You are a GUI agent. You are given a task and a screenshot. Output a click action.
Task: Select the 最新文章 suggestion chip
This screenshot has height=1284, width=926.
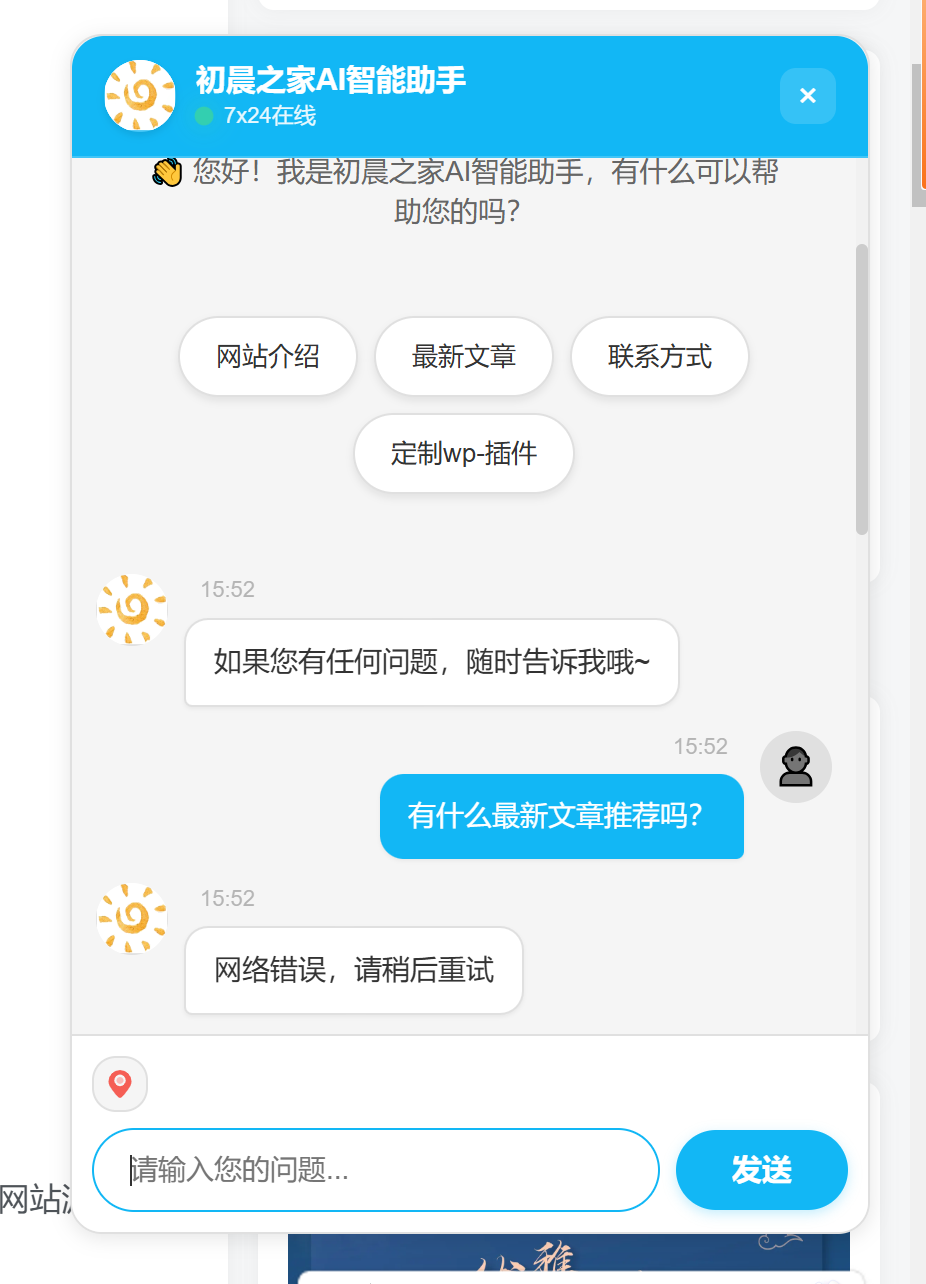pyautogui.click(x=463, y=356)
